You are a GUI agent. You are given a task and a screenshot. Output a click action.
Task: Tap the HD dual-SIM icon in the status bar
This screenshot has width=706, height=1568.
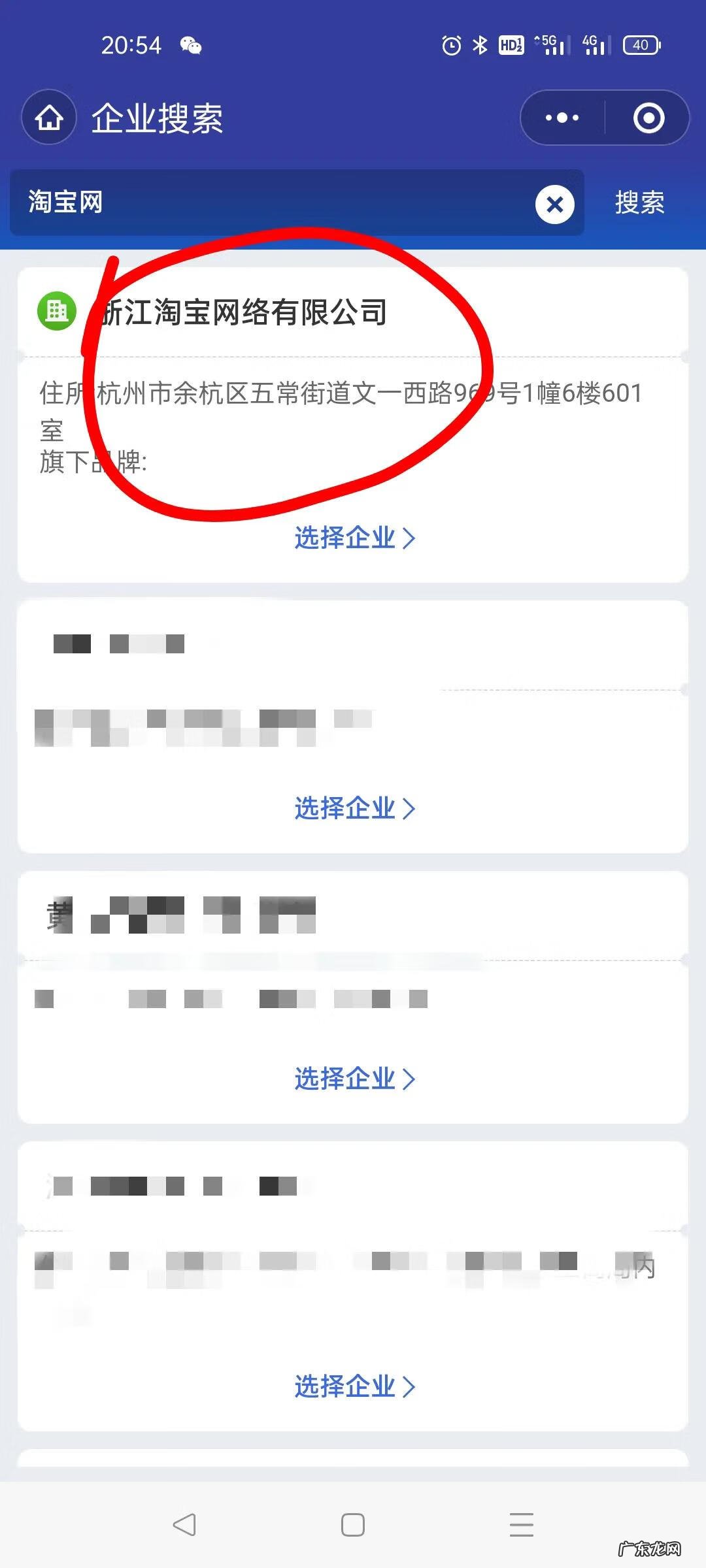pos(511,44)
